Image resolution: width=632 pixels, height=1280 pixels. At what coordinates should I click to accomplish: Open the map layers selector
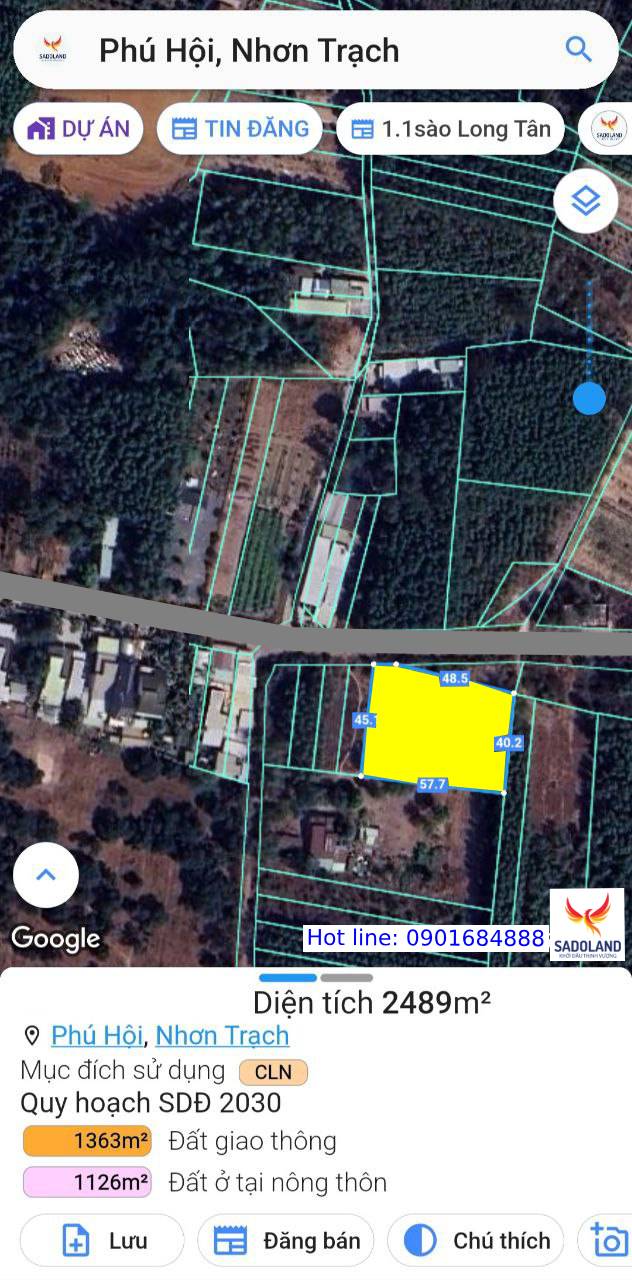click(x=585, y=202)
